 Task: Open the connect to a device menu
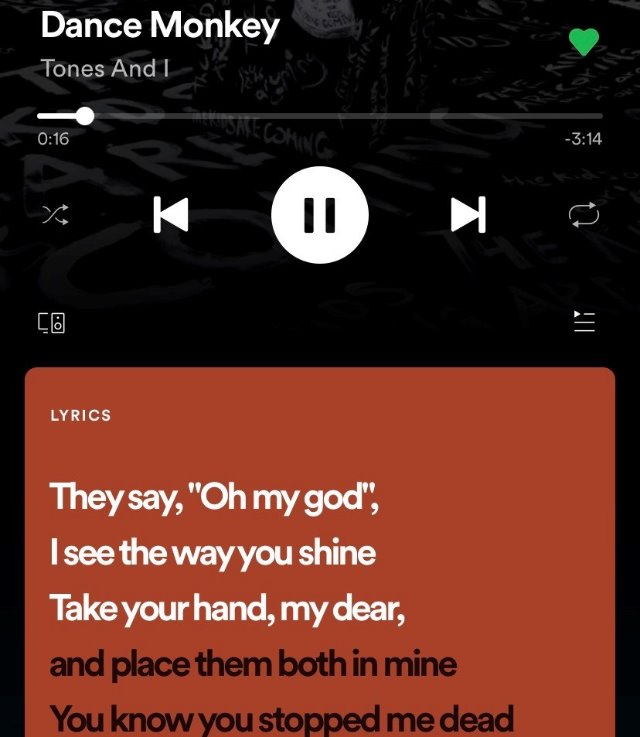[x=52, y=322]
